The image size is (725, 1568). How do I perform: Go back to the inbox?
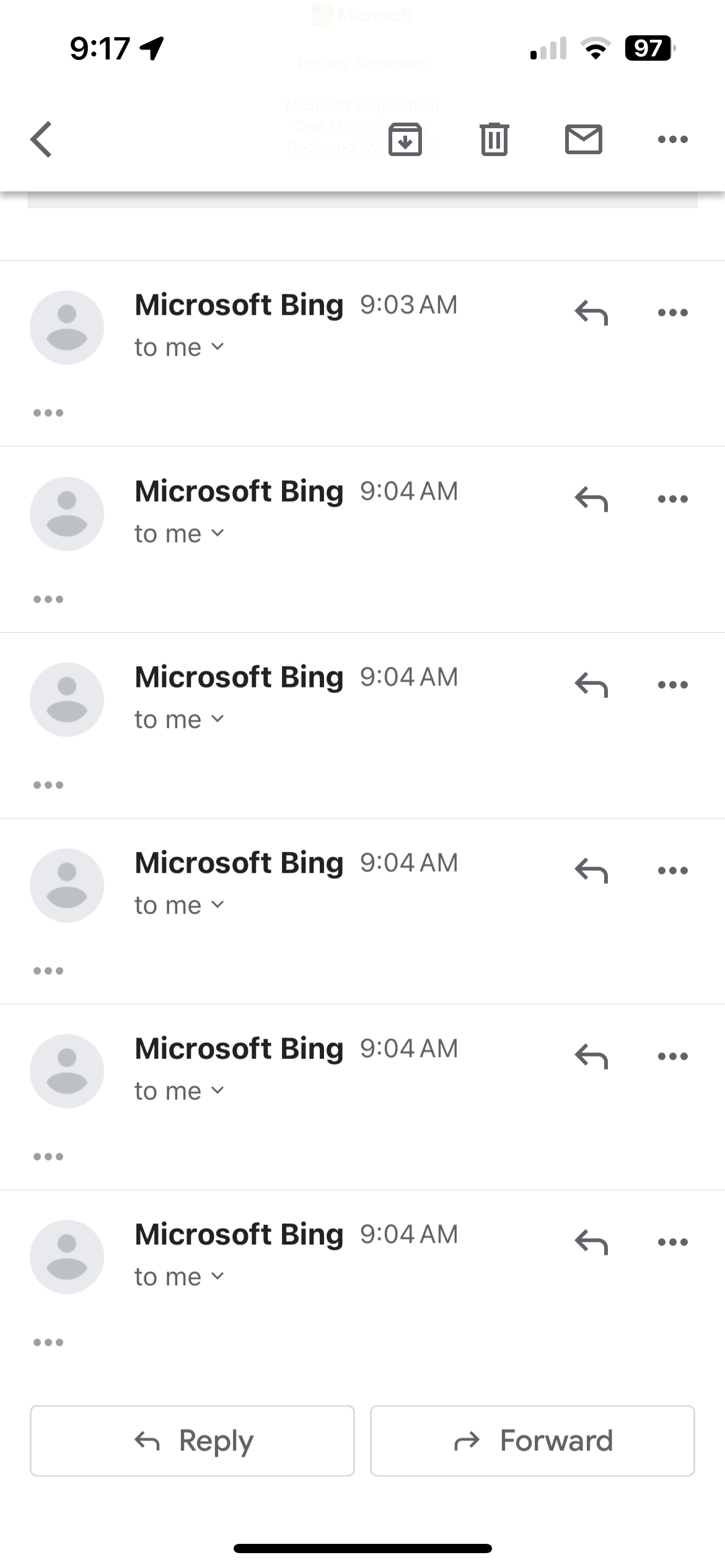pos(41,139)
